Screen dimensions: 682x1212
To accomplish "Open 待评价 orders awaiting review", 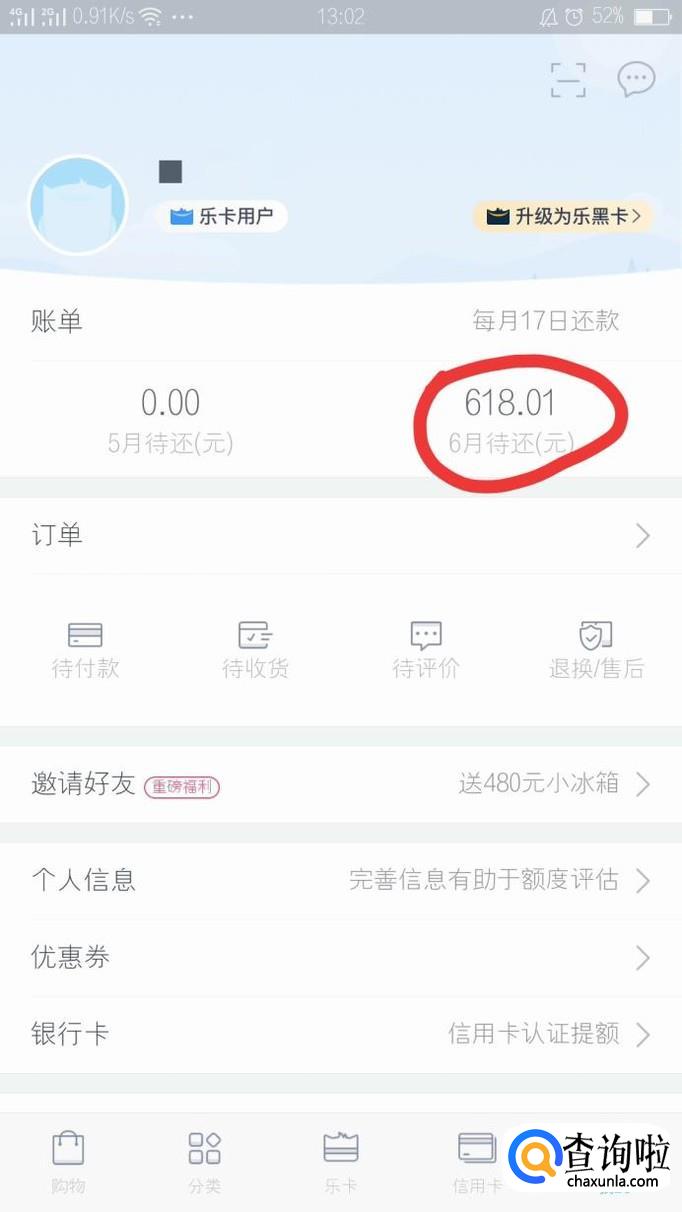I will [x=426, y=650].
